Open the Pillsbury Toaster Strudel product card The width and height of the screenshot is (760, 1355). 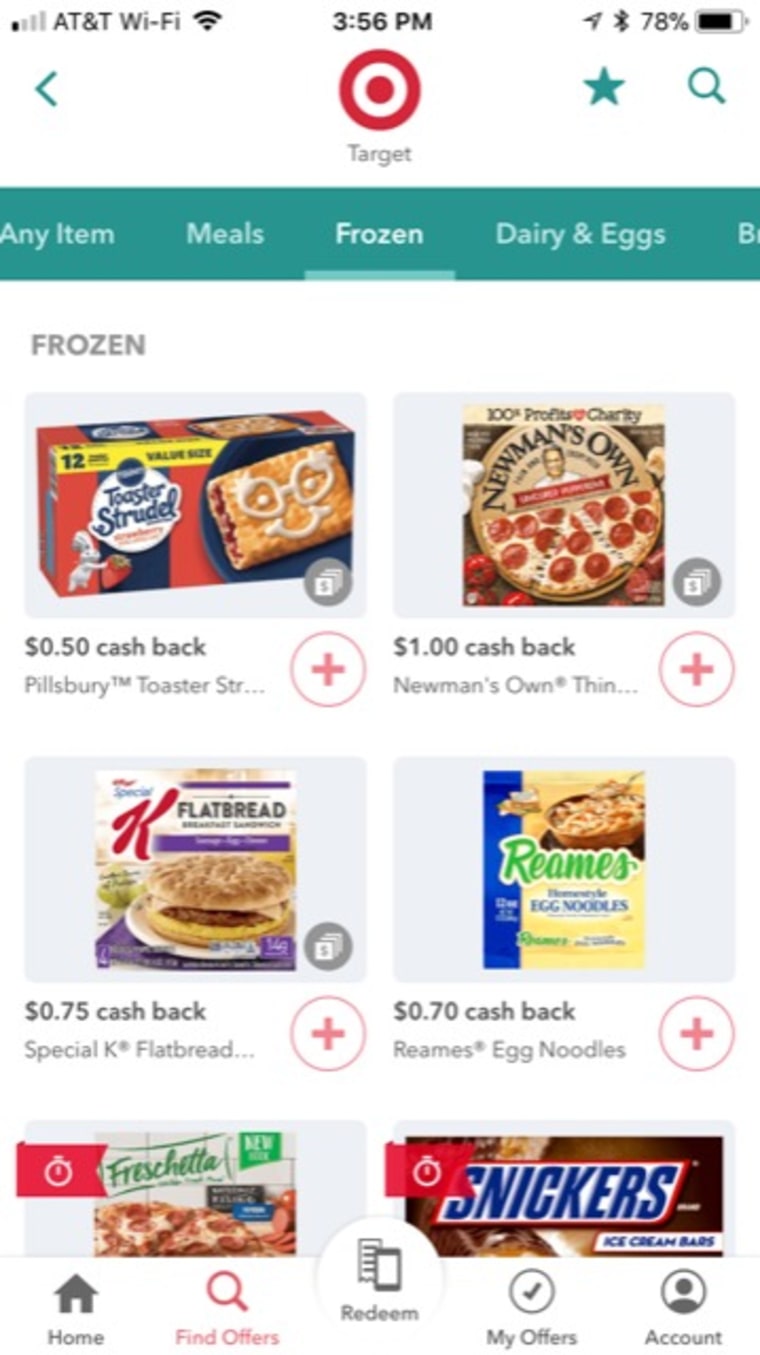point(195,505)
